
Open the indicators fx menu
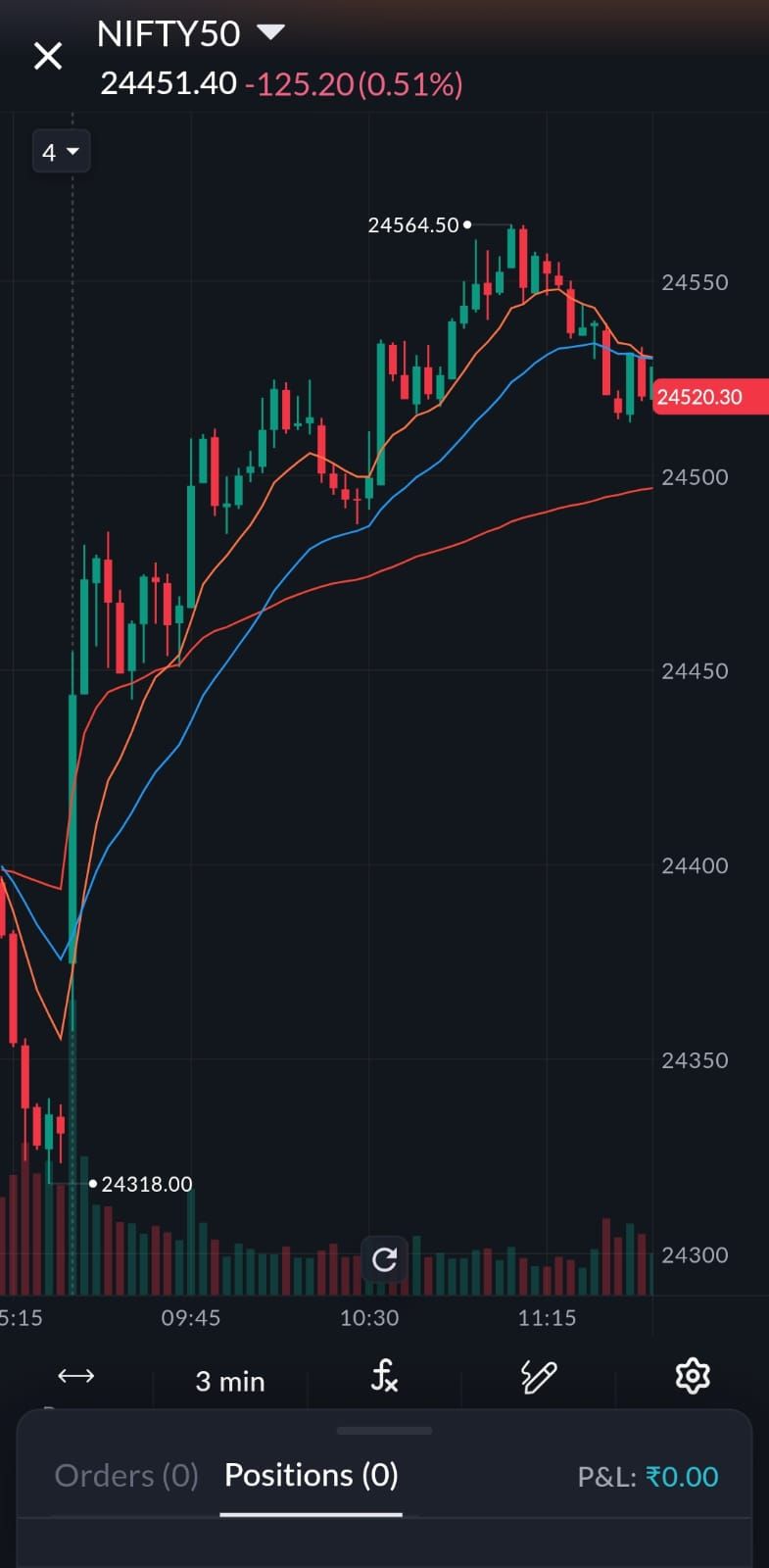pos(384,1377)
